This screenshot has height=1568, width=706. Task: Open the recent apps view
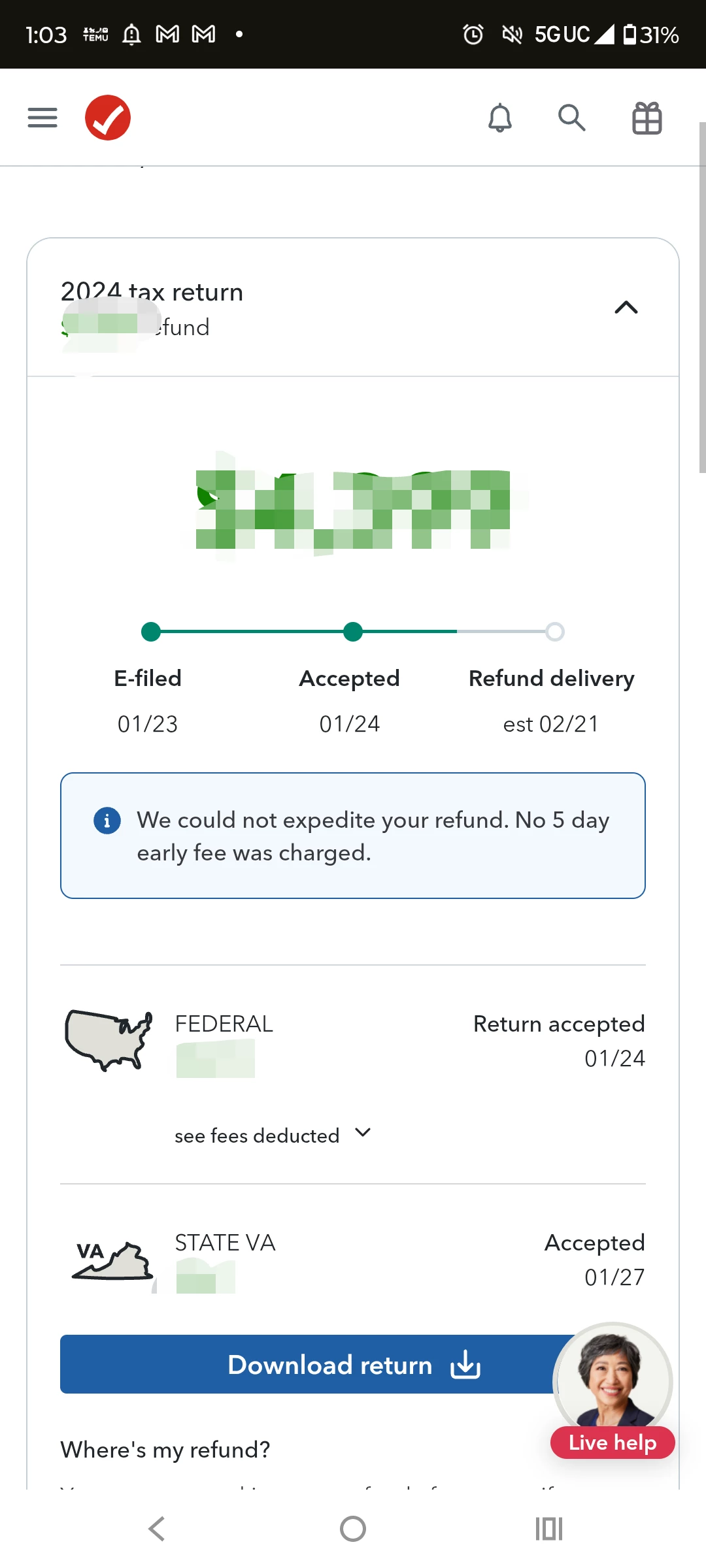548,1529
